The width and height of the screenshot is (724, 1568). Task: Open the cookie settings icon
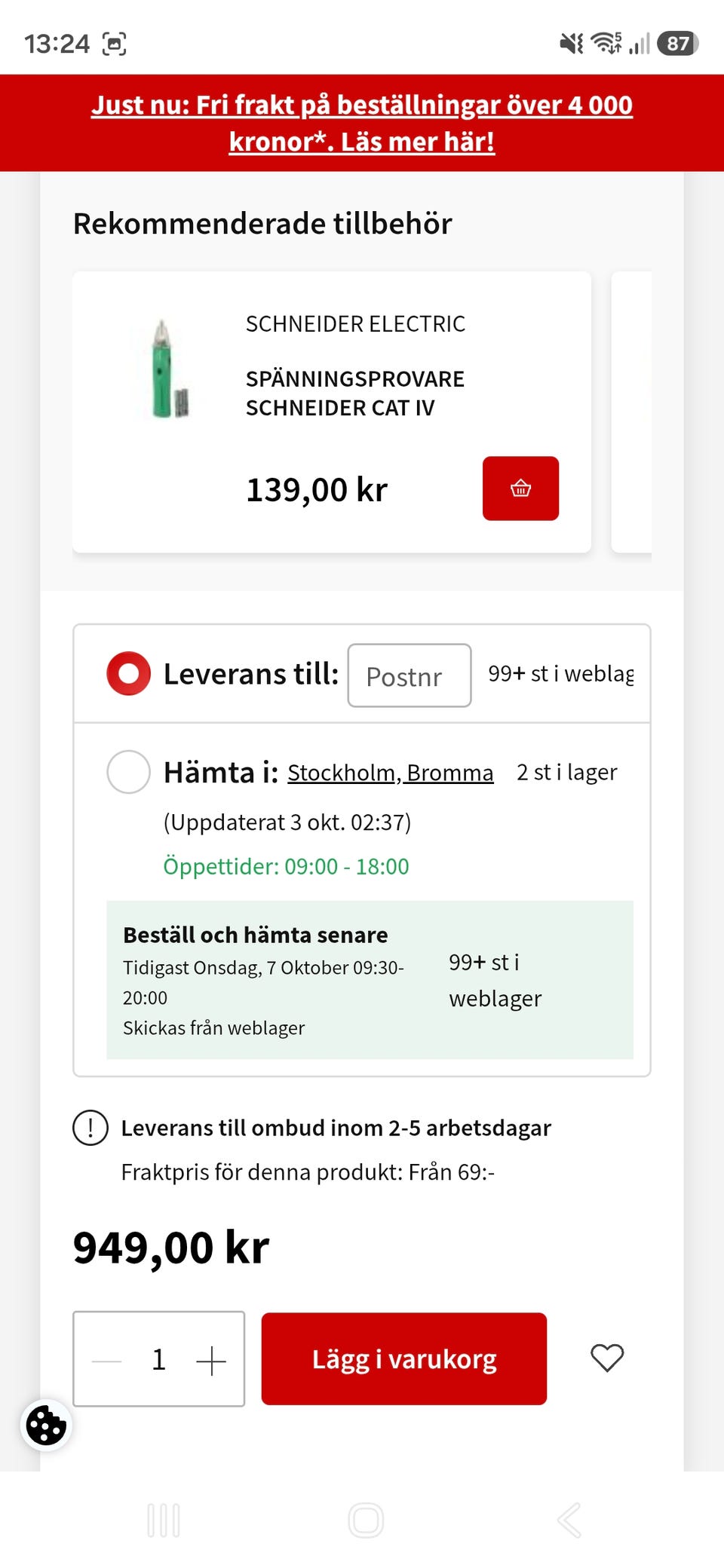pyautogui.click(x=46, y=1426)
